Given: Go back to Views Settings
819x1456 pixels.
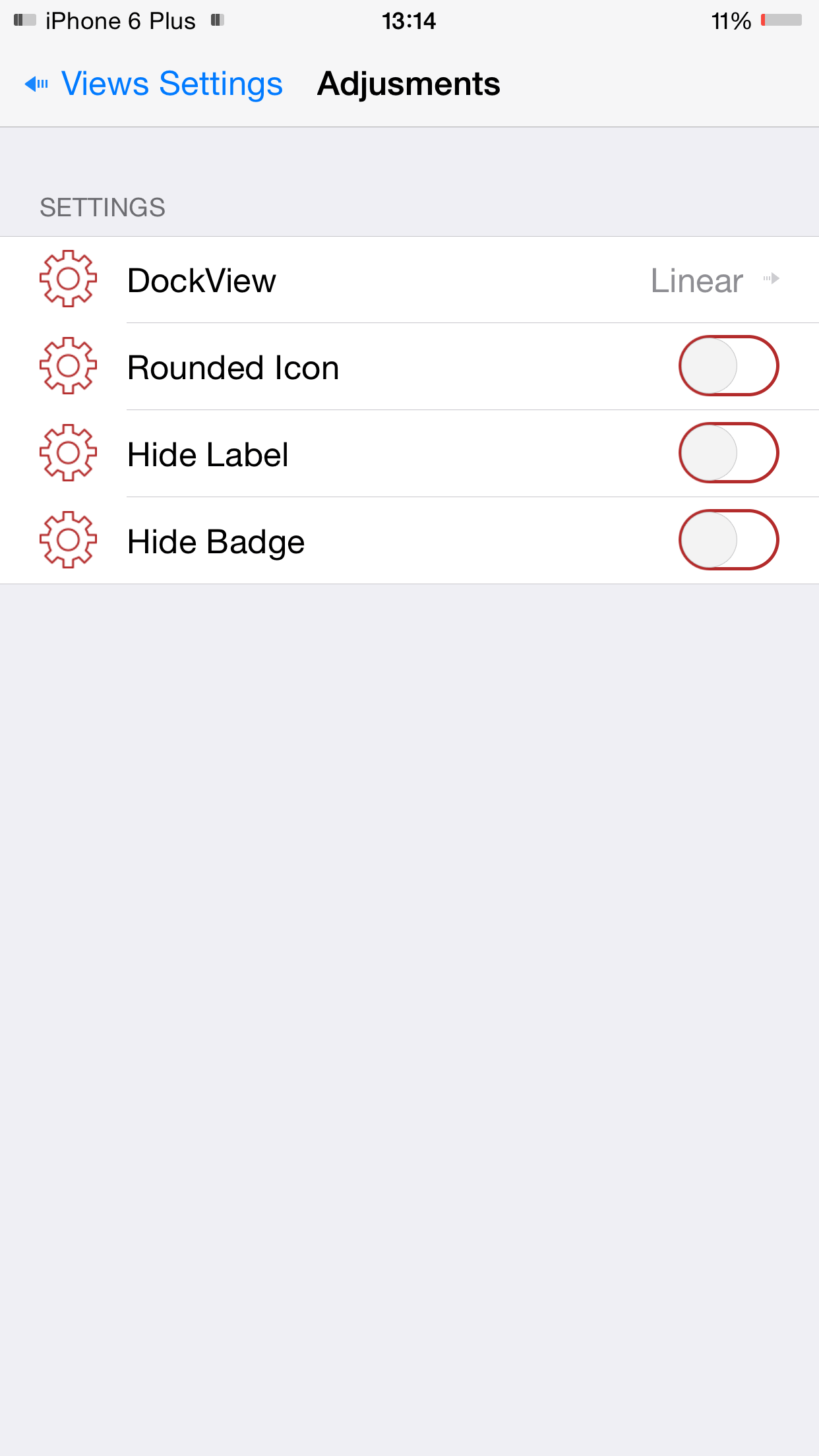Looking at the screenshot, I should click(x=154, y=84).
